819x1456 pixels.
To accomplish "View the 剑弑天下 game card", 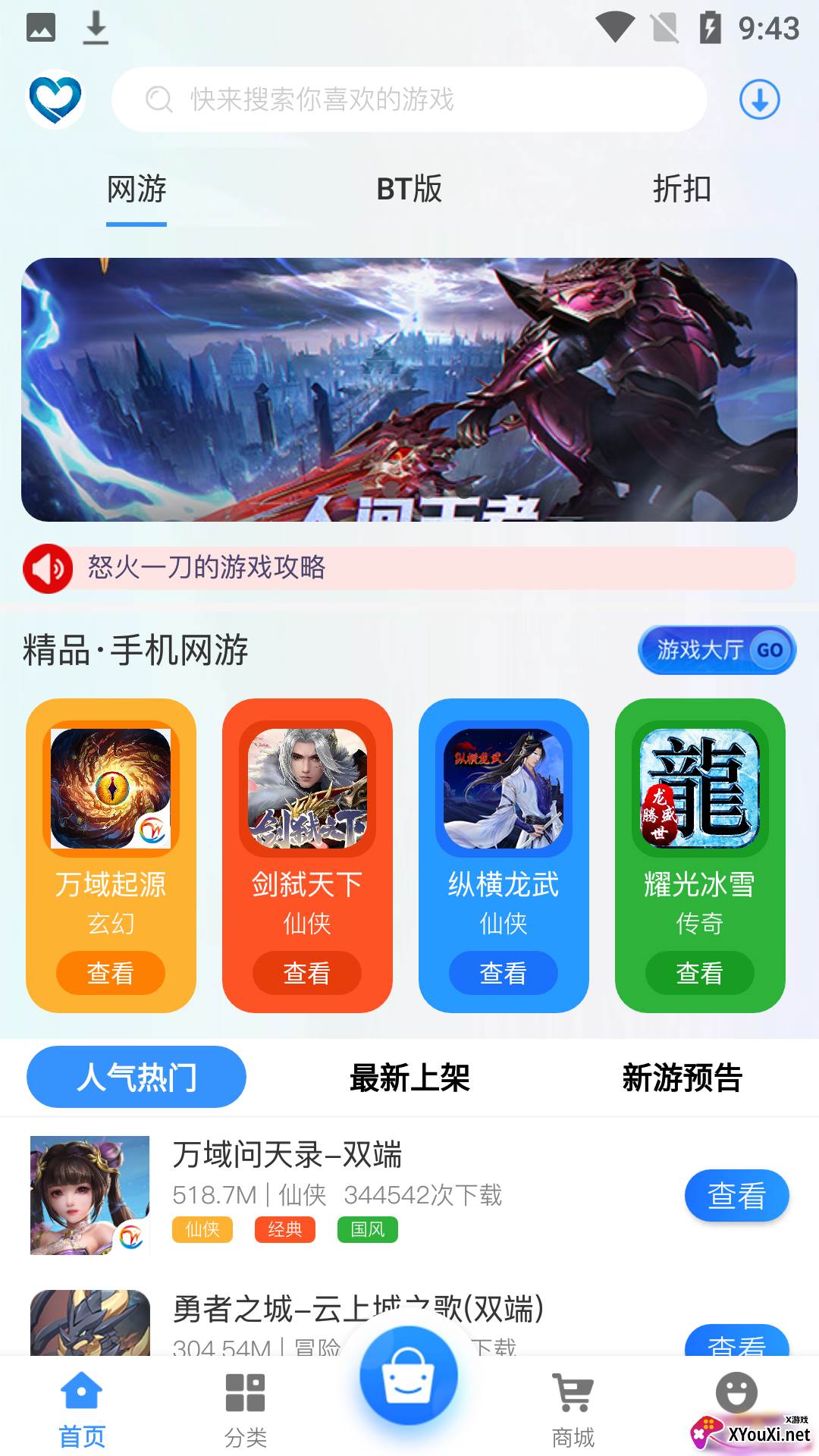I will click(x=307, y=972).
